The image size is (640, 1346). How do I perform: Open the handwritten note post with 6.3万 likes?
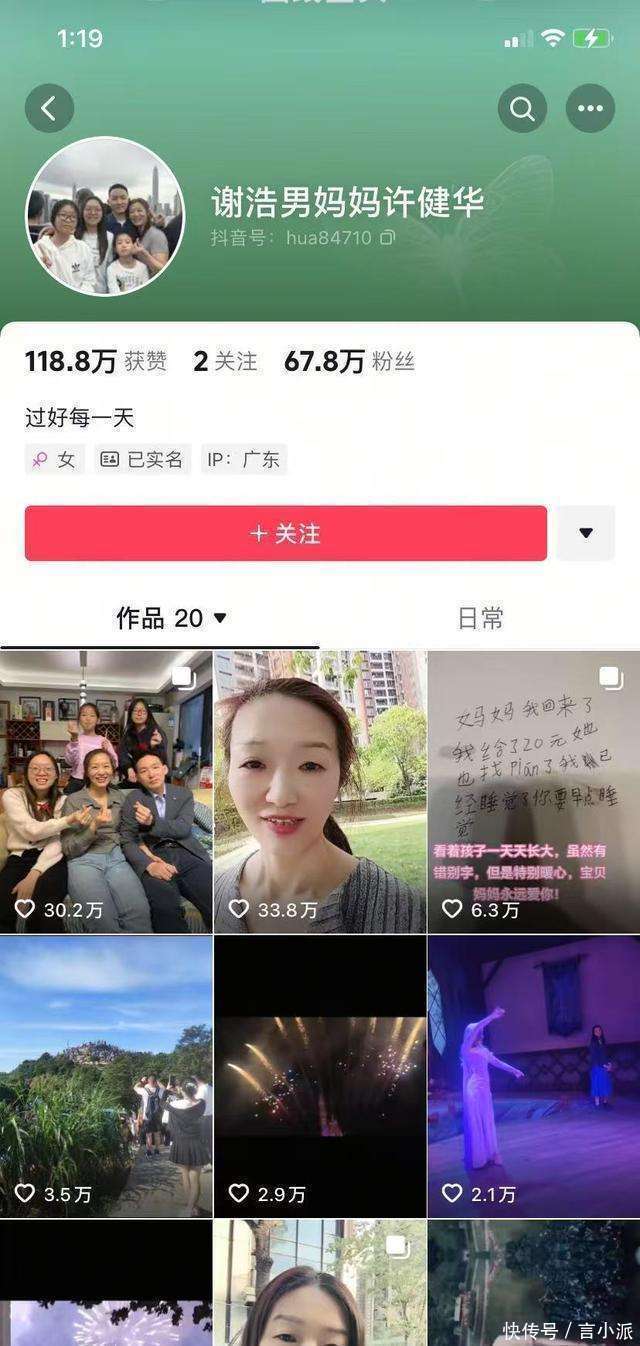pyautogui.click(x=534, y=791)
